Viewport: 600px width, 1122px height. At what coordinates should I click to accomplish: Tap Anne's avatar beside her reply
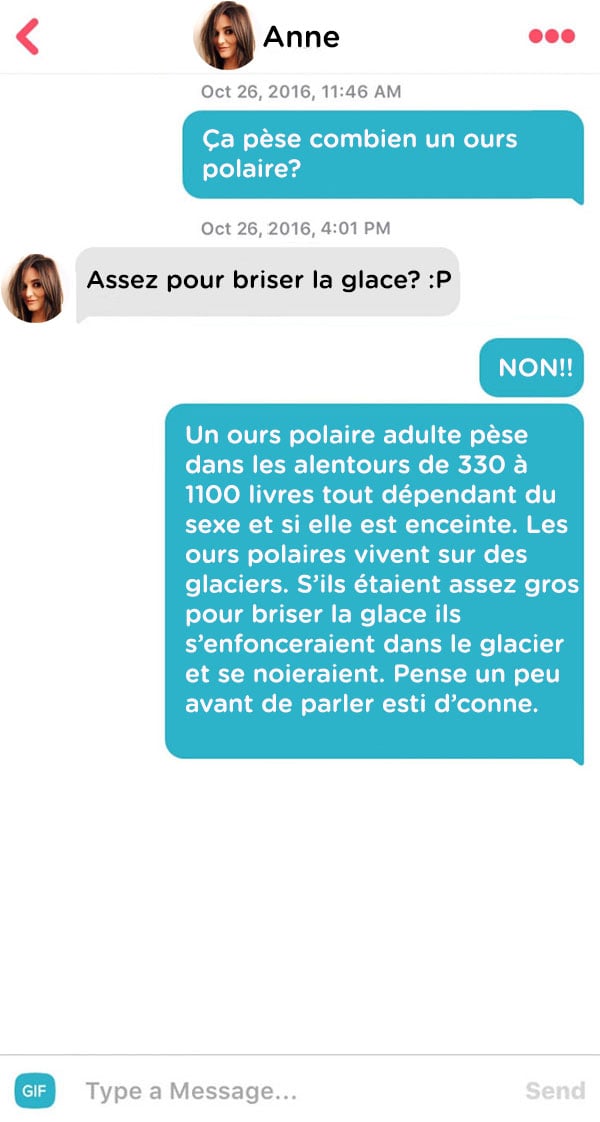click(x=33, y=288)
